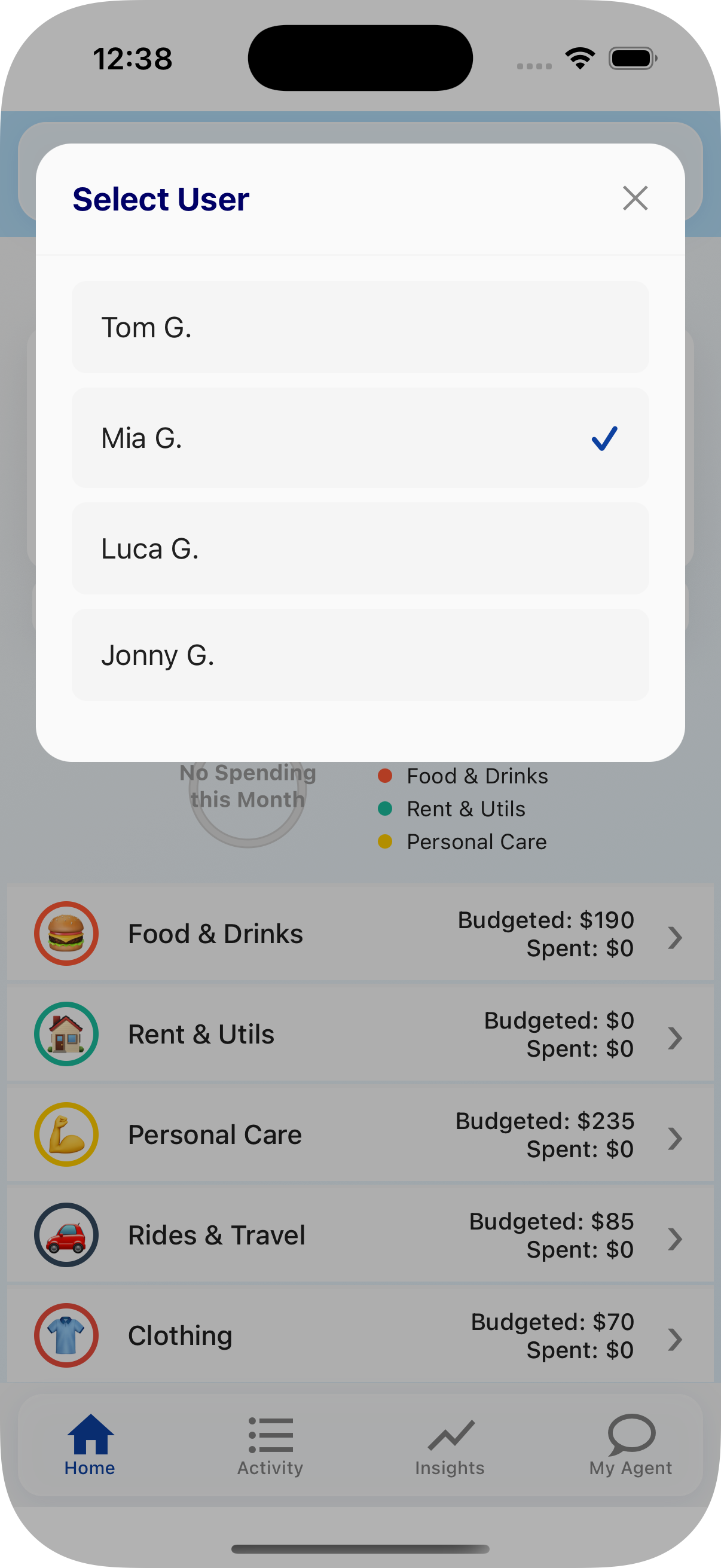Image resolution: width=721 pixels, height=1568 pixels.
Task: Choose Mia G. from the user list
Action: click(360, 438)
